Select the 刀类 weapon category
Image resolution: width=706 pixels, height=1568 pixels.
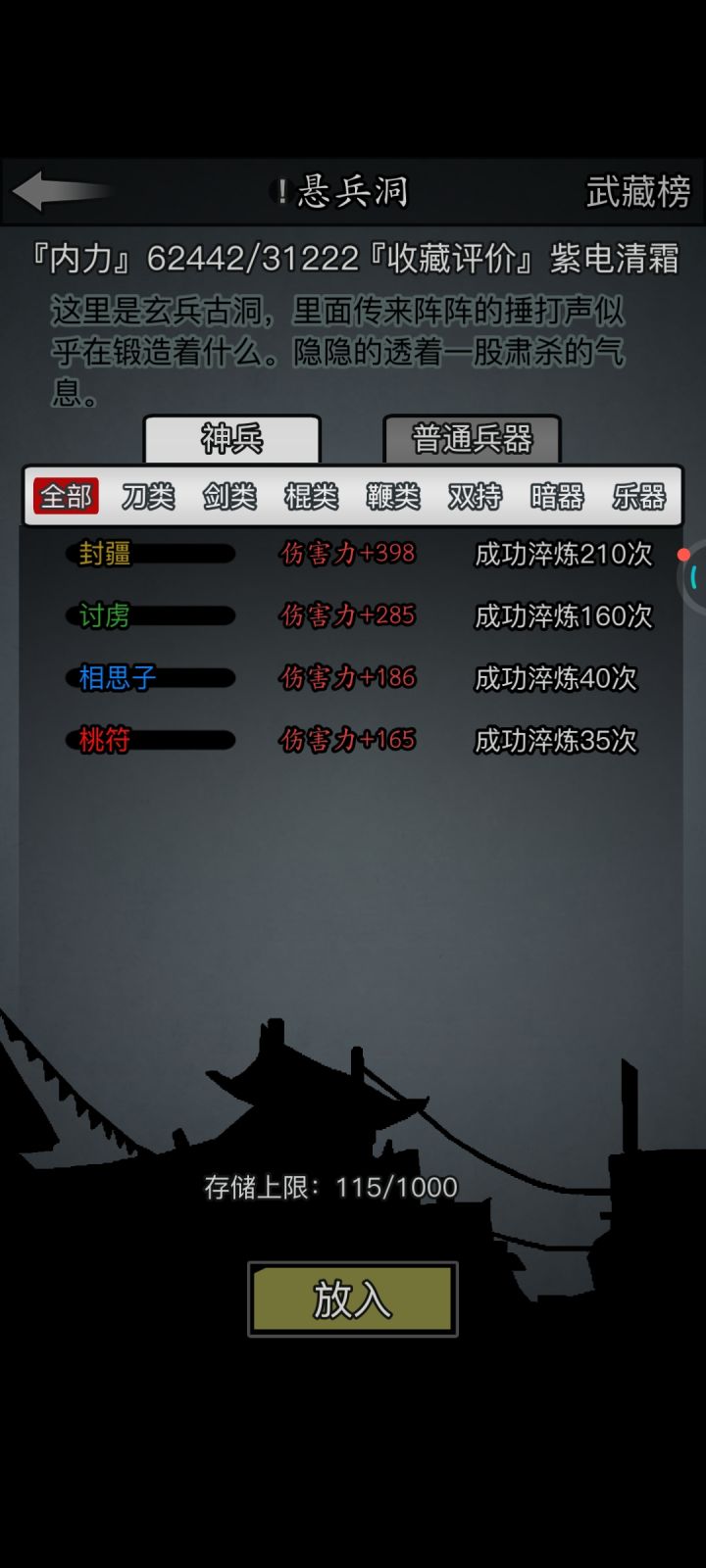pos(147,496)
